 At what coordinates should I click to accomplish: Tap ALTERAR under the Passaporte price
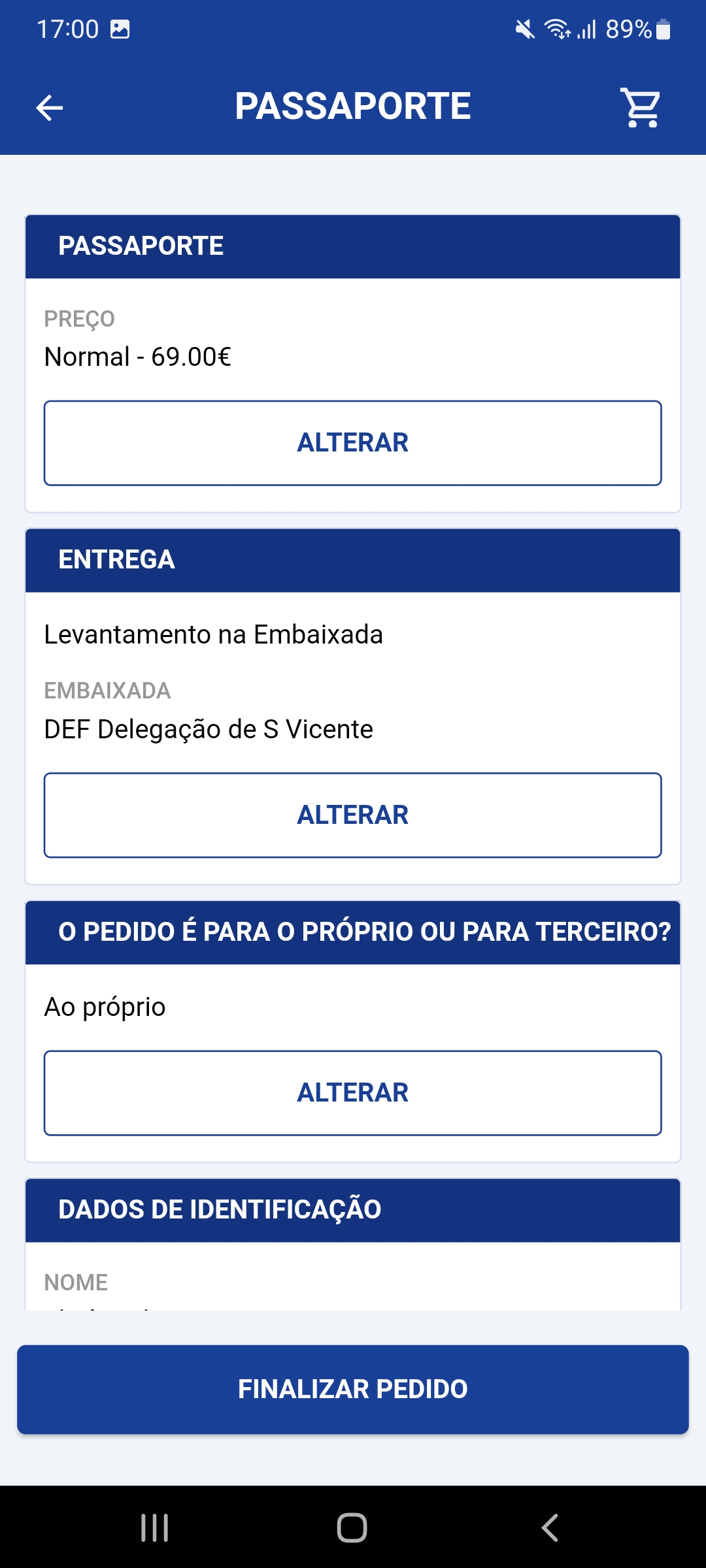(x=353, y=443)
